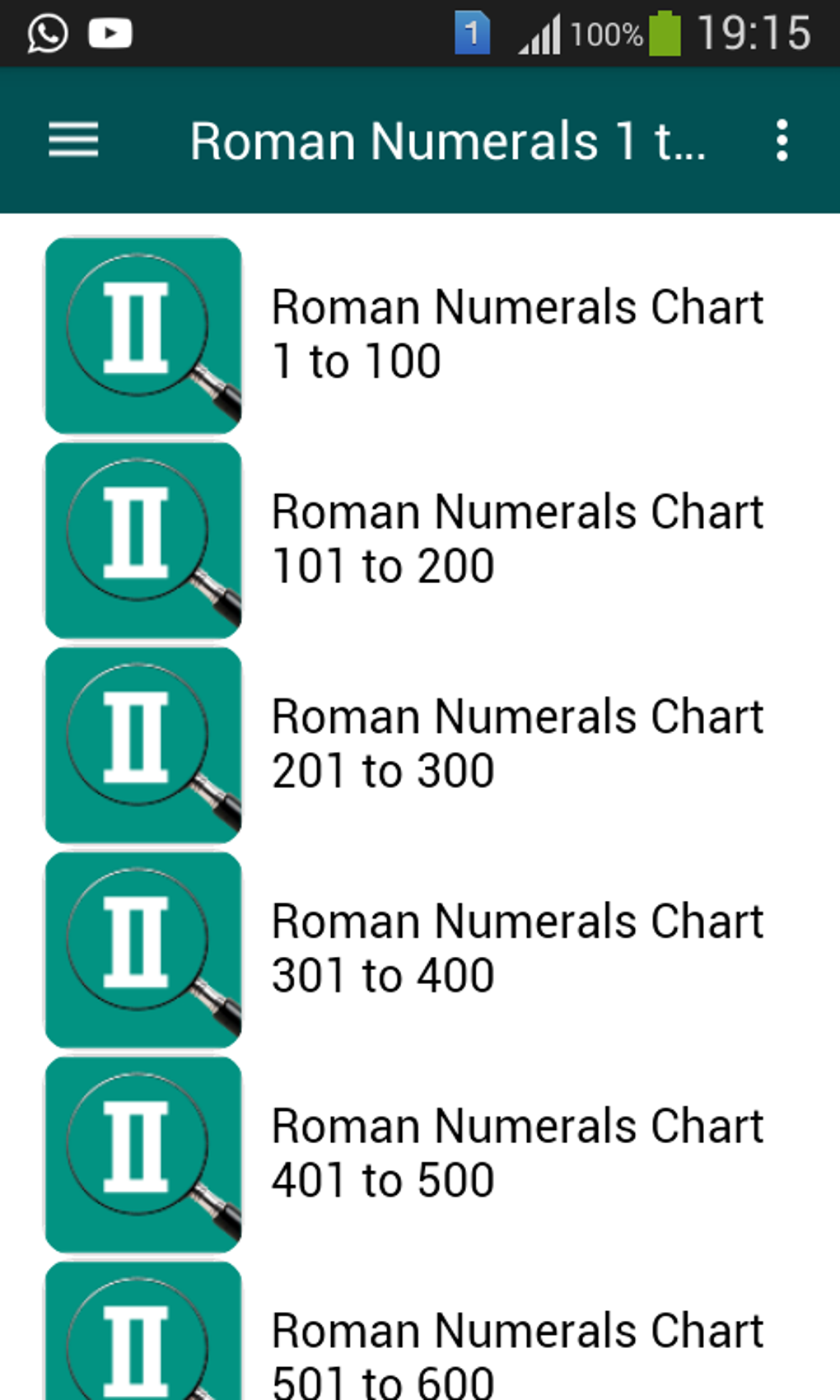
Task: Open the YouTube status bar icon
Action: [109, 33]
